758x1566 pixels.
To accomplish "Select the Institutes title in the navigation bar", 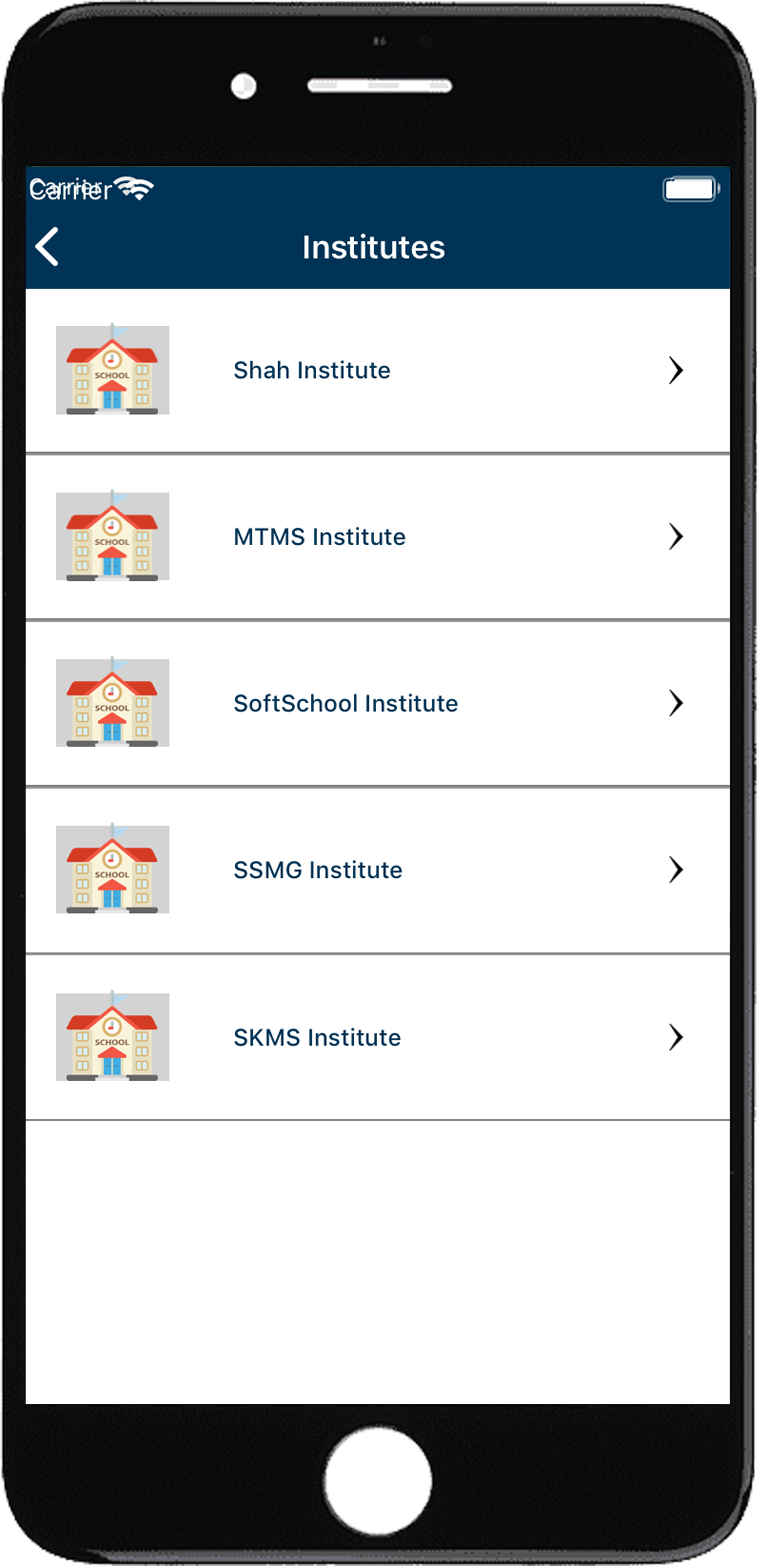I will click(x=374, y=247).
